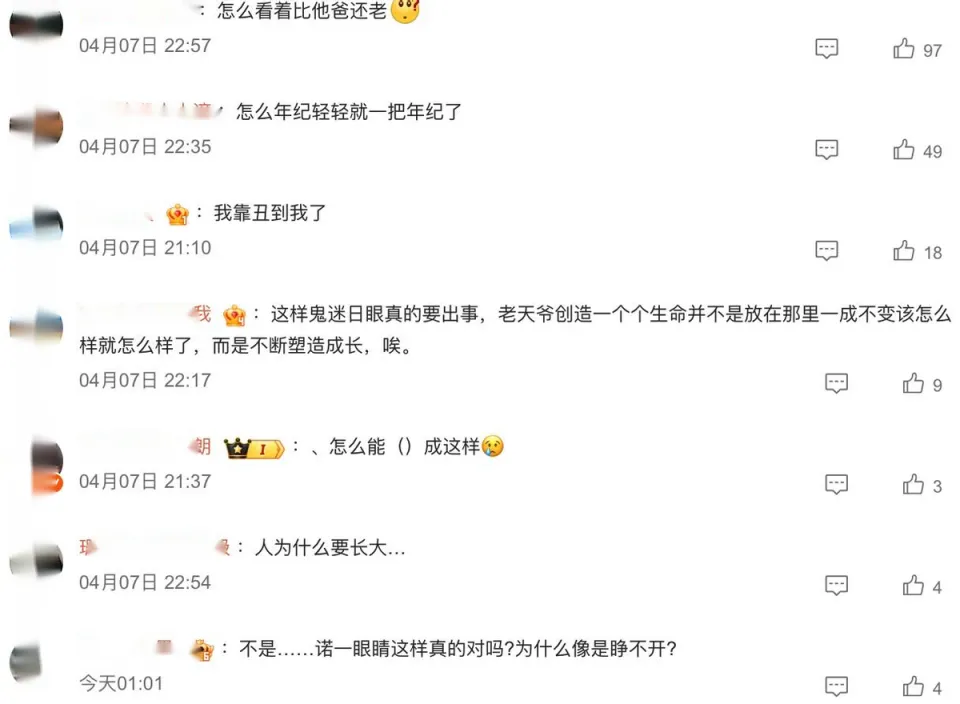
Task: Reply to the comment '怎么年纪轻轻就一把年纪了'
Action: click(x=826, y=150)
